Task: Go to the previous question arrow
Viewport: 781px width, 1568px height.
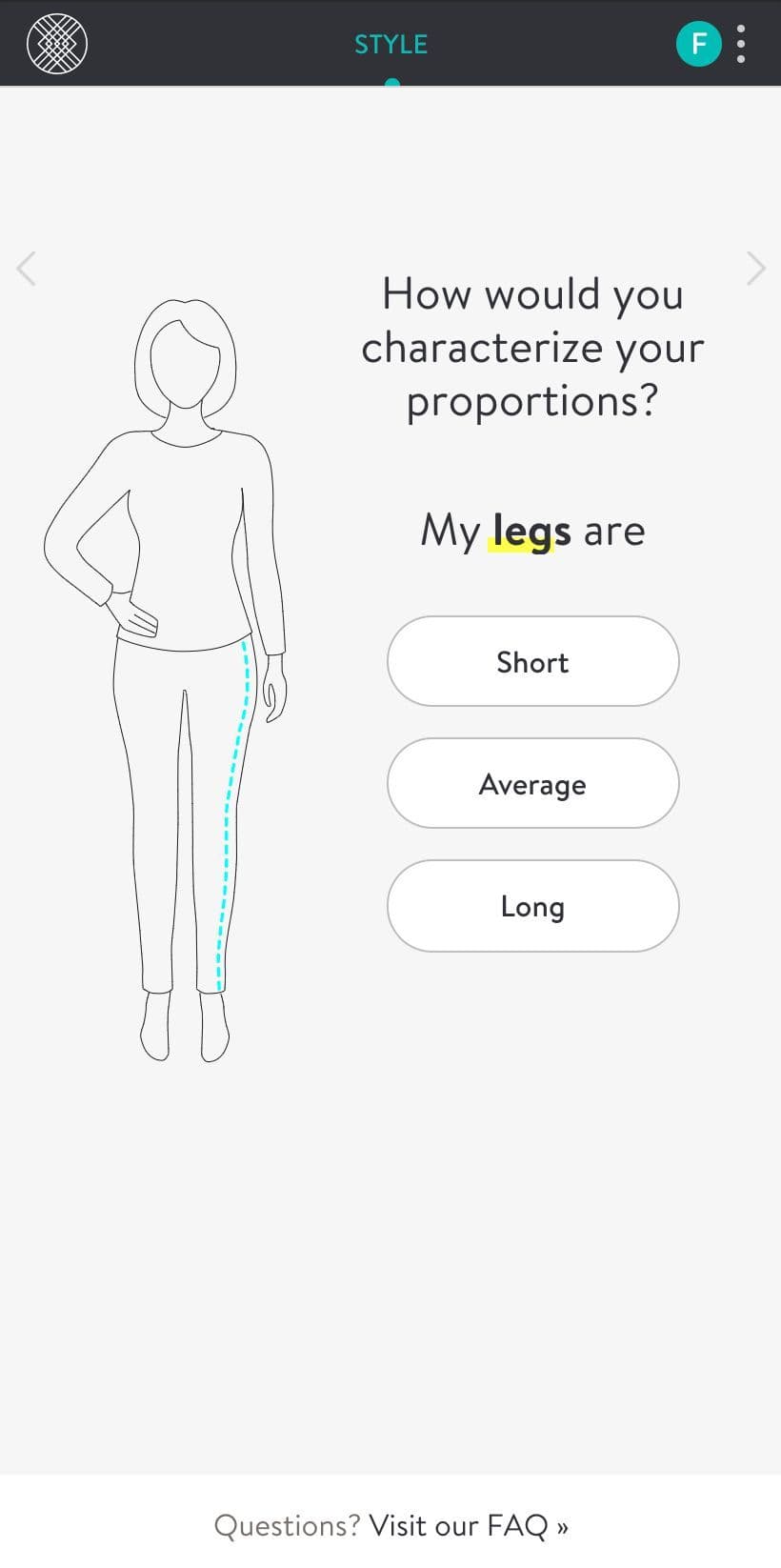Action: 27,269
